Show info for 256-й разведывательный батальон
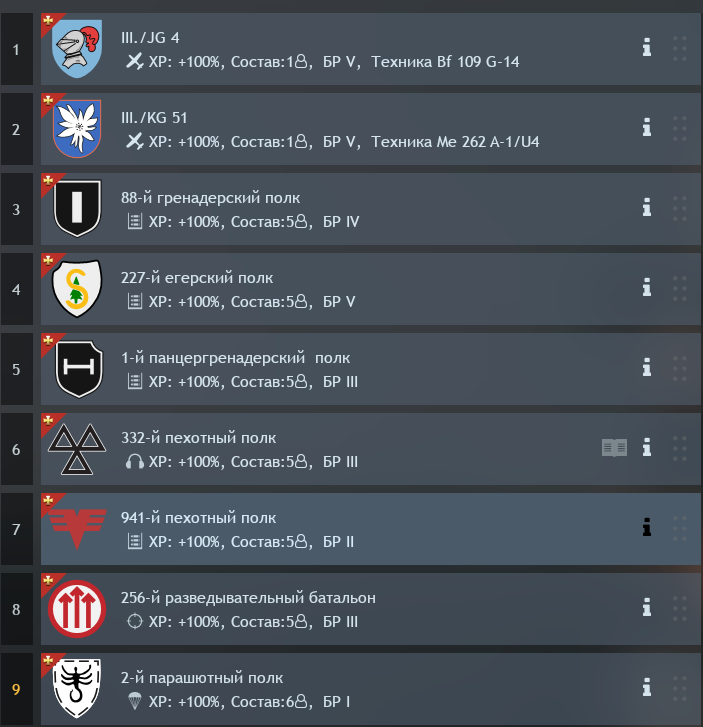Screen dimensions: 703x727 coord(647,606)
